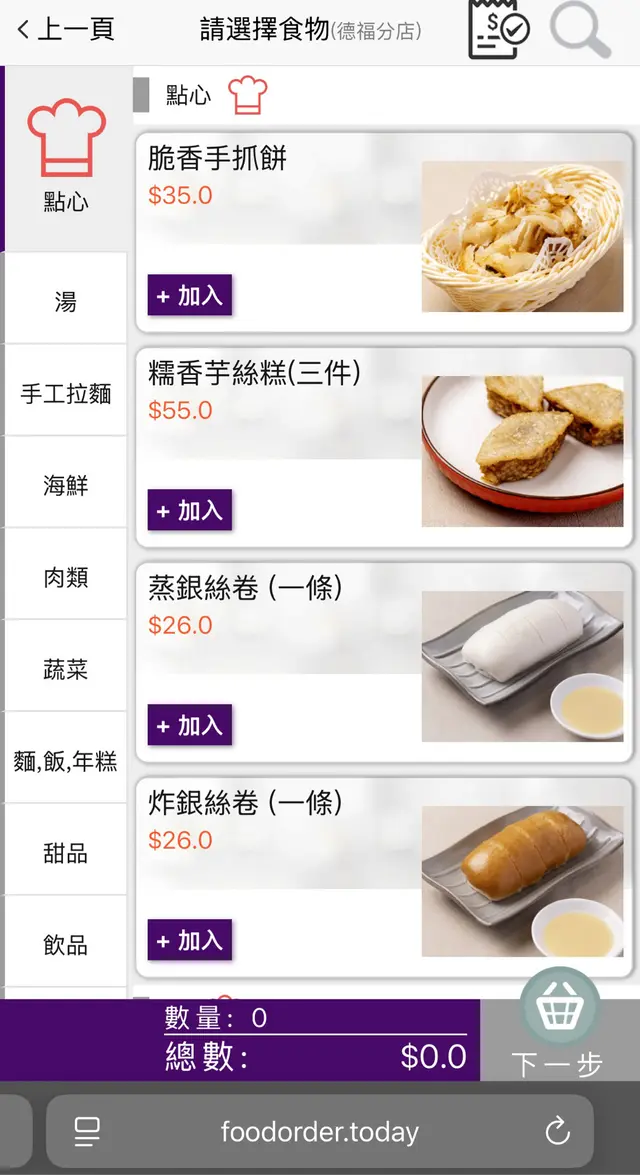Switch to 蔬菜 category
640x1175 pixels.
pyautogui.click(x=66, y=669)
